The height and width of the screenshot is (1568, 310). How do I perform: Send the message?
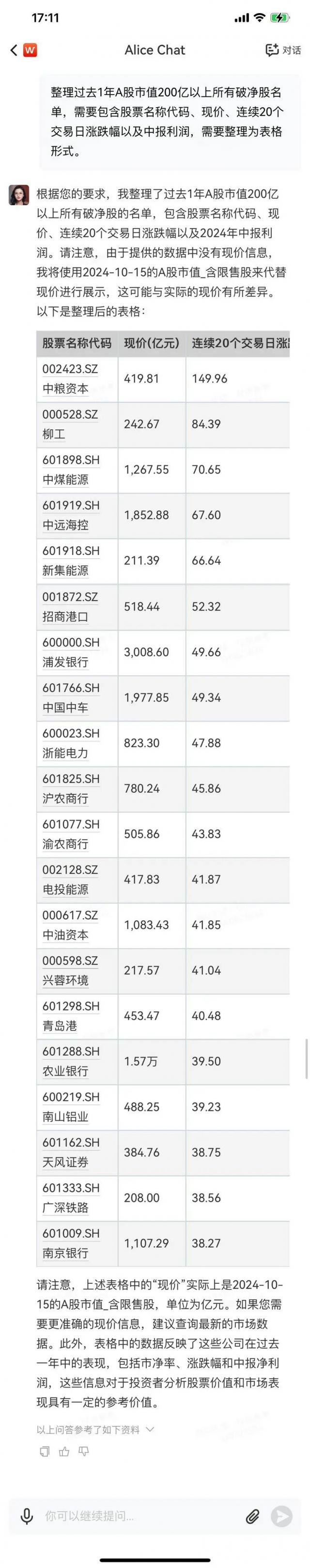pos(281,1516)
